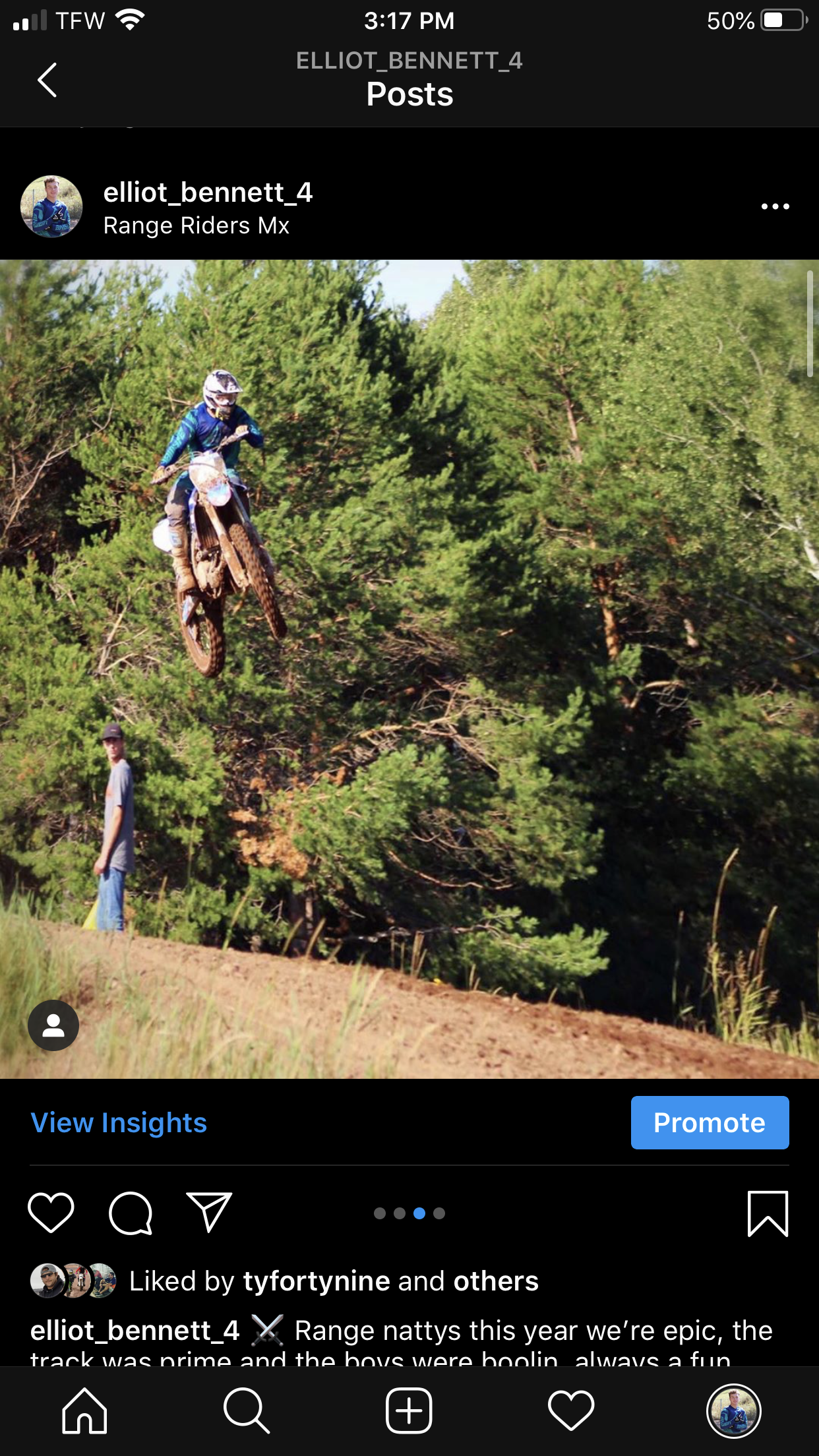The width and height of the screenshot is (819, 1456).
Task: Share the post via paper plane icon
Action: [x=210, y=1212]
